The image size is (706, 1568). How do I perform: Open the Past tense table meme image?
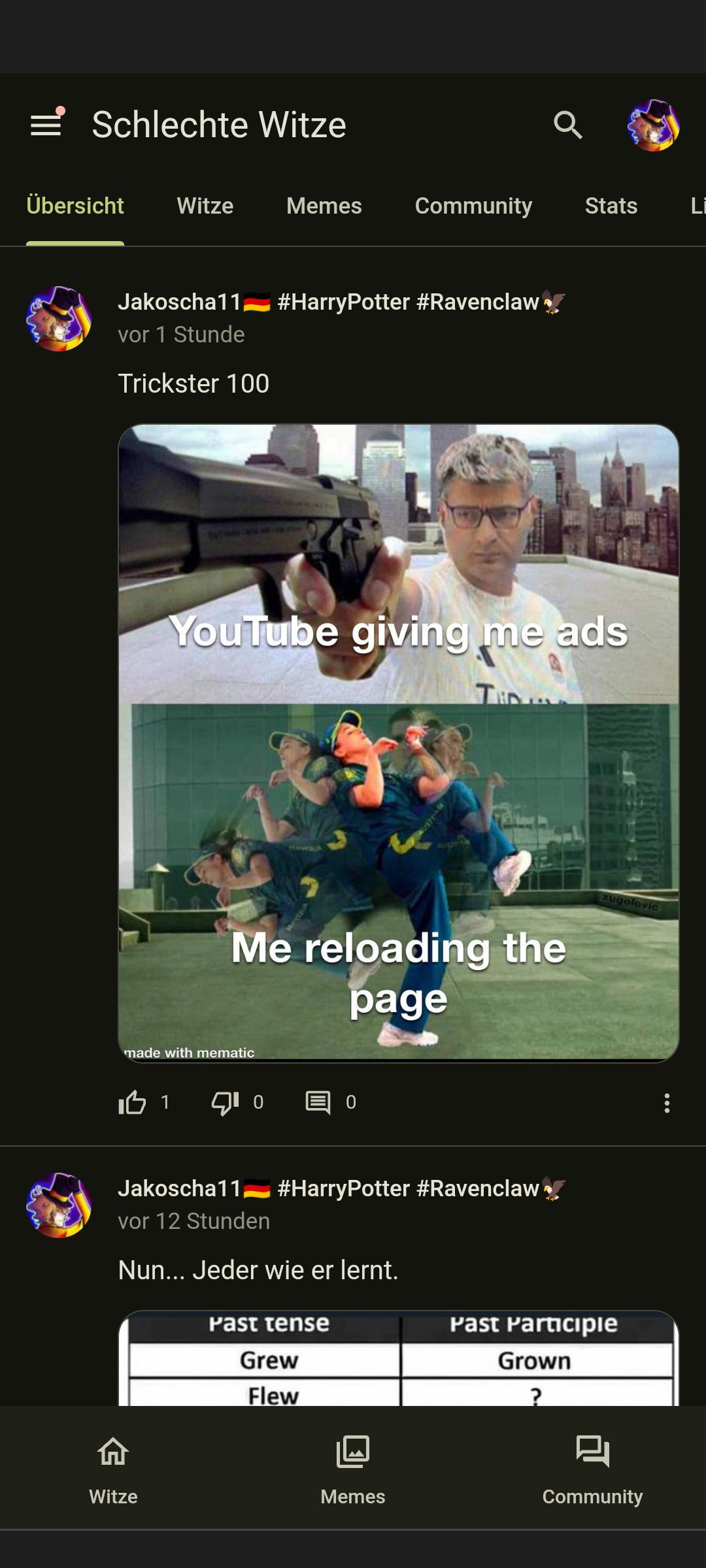(x=398, y=1359)
